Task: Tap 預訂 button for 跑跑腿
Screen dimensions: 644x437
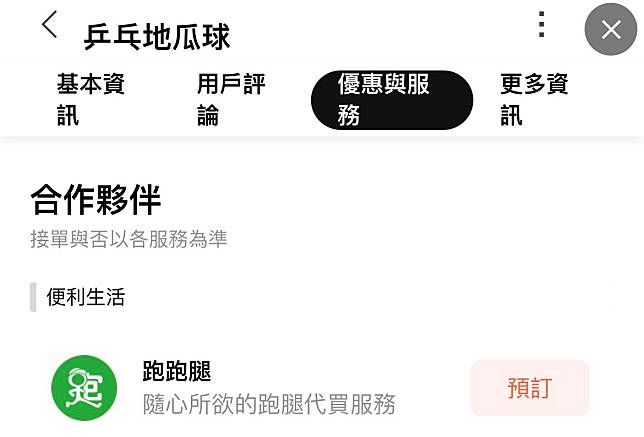Action: coord(529,388)
